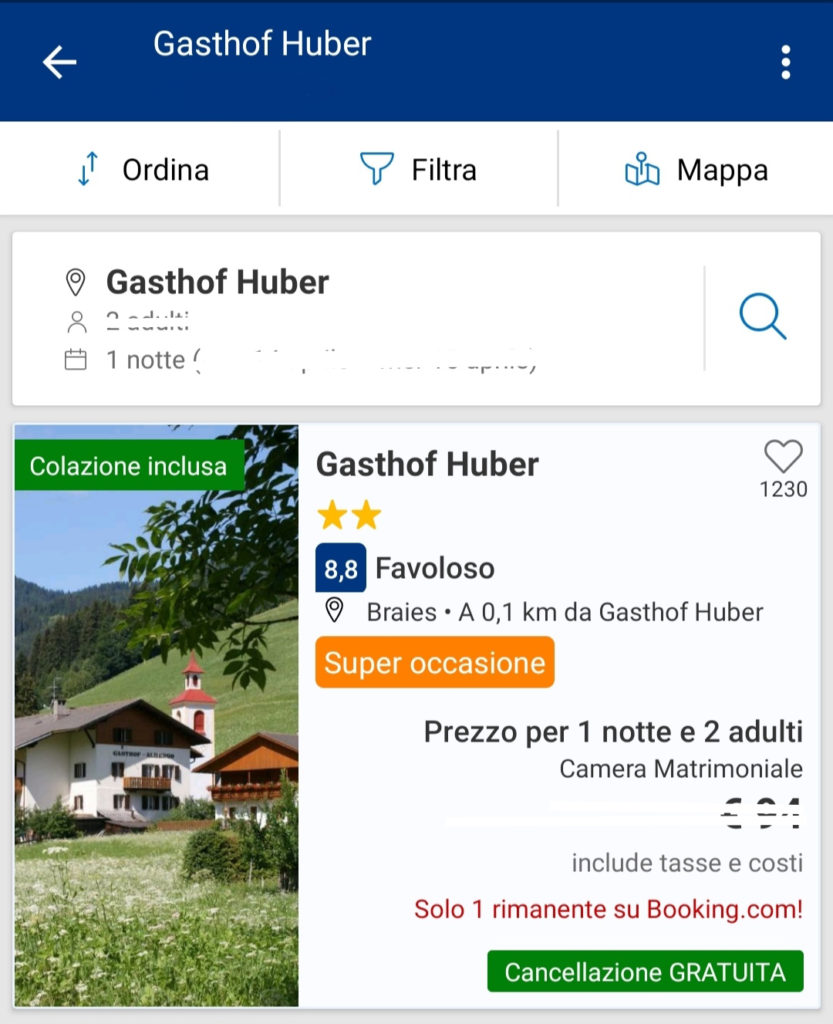This screenshot has width=833, height=1024.
Task: Open the Filtra filter options
Action: (418, 170)
